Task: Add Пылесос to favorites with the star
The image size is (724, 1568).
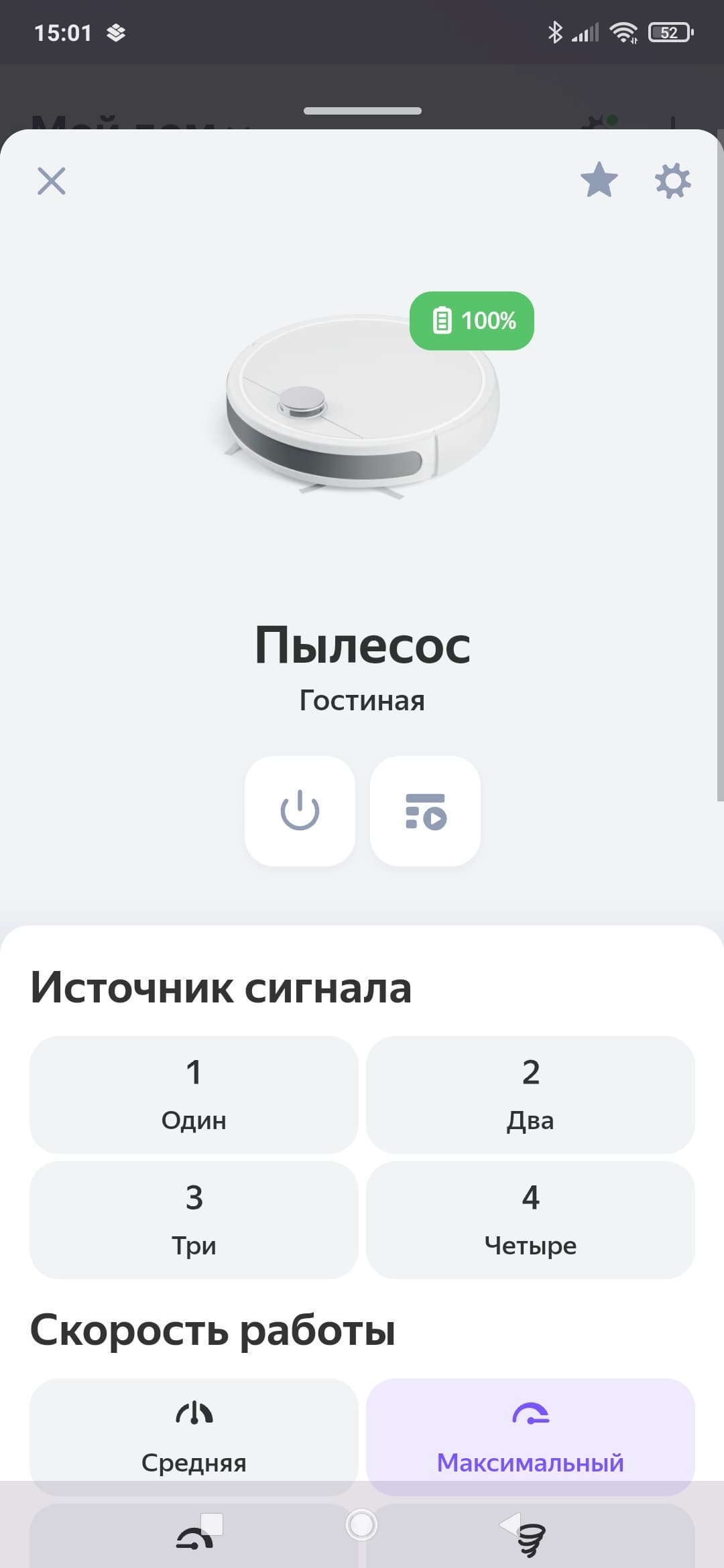Action: point(599,180)
